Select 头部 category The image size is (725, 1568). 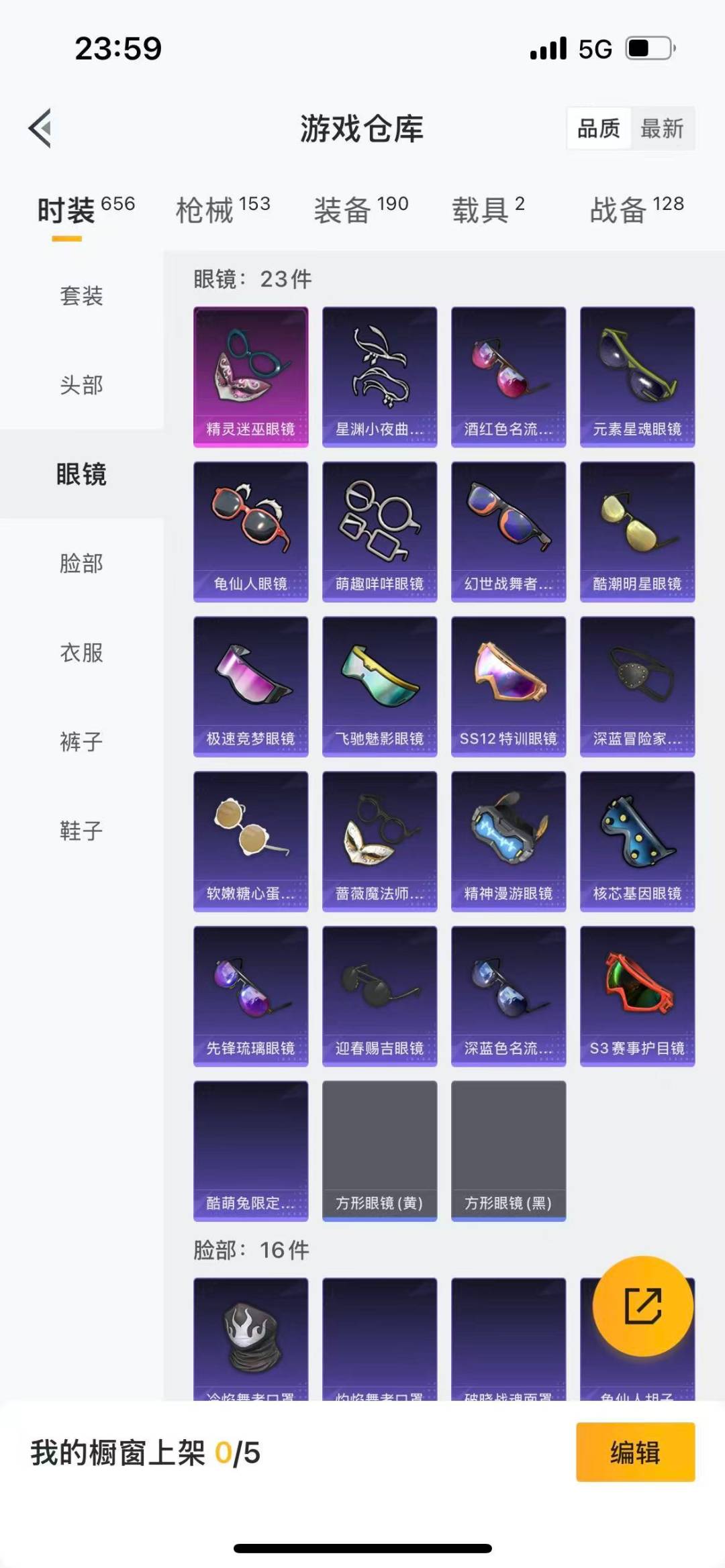point(81,385)
